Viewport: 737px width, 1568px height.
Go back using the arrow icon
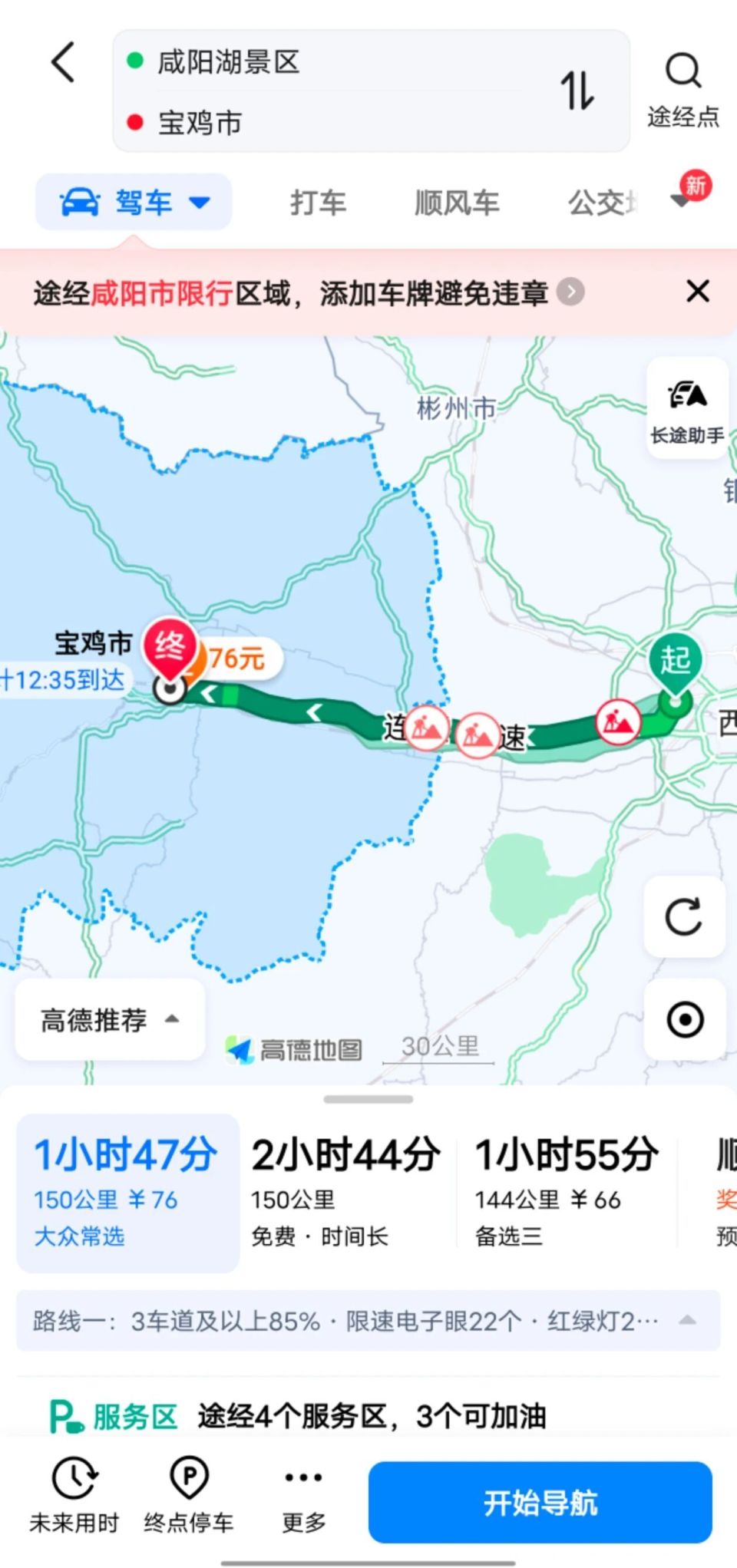[63, 61]
